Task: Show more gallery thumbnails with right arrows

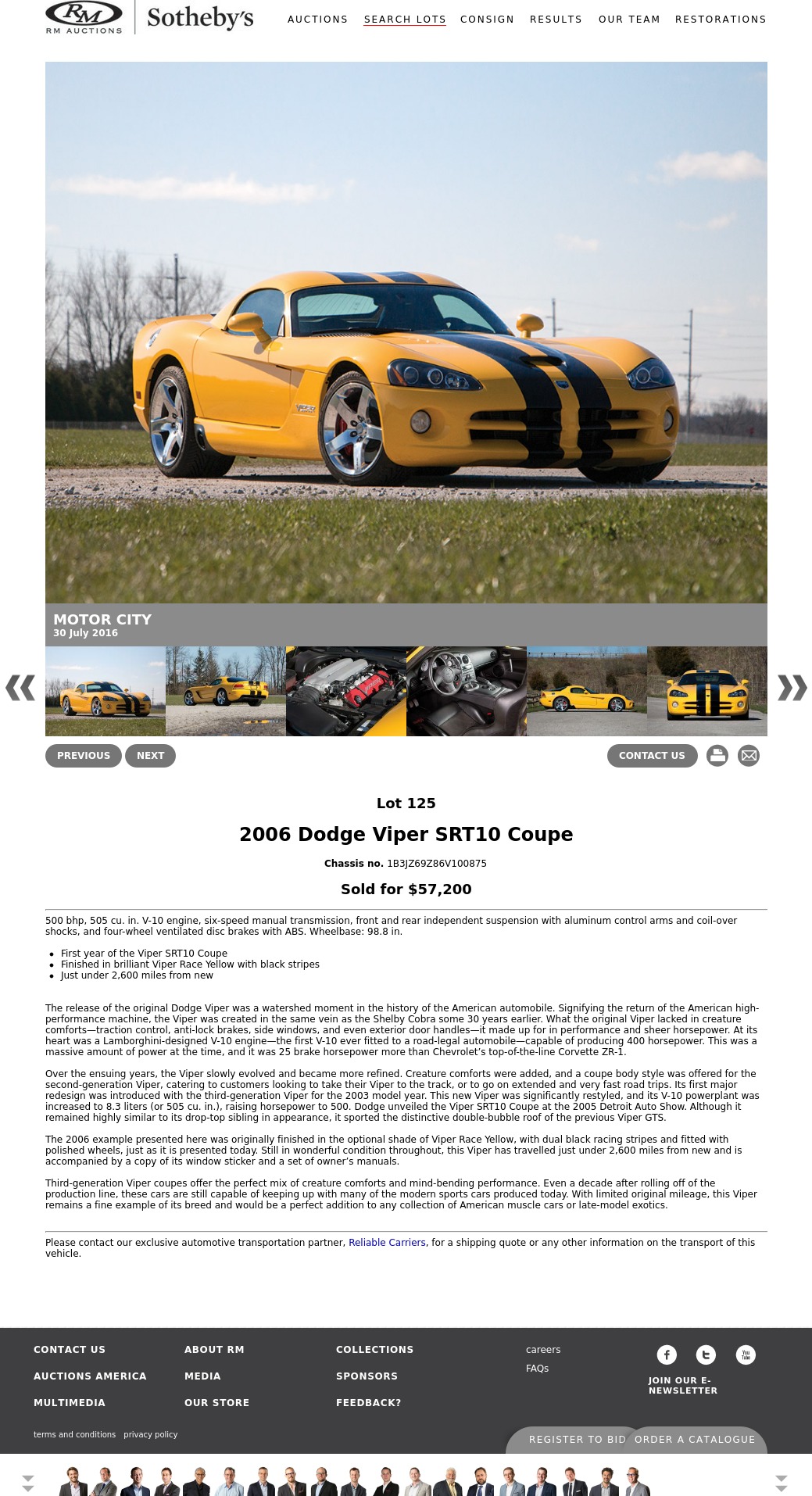Action: click(792, 688)
